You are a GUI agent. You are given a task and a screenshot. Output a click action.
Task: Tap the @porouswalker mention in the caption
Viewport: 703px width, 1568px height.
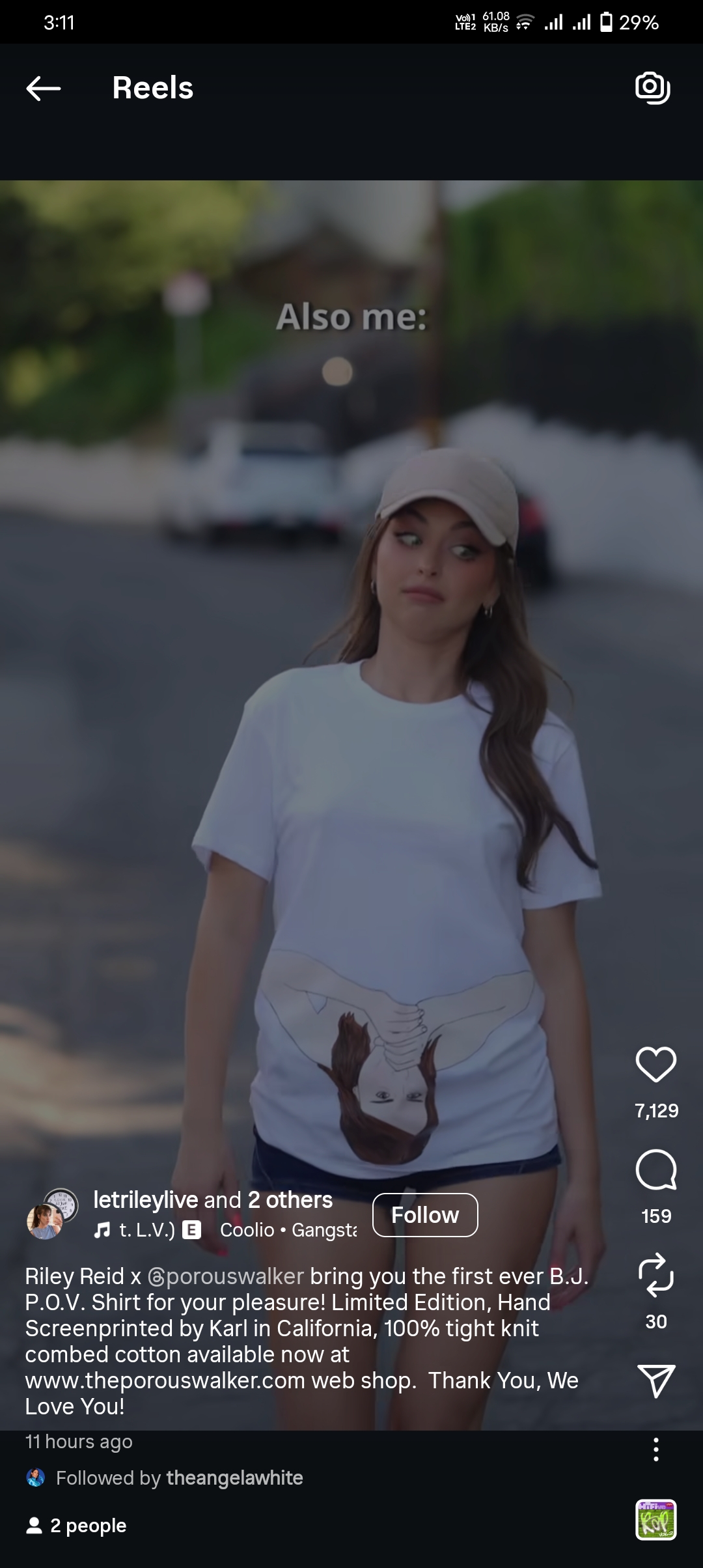(x=226, y=1276)
